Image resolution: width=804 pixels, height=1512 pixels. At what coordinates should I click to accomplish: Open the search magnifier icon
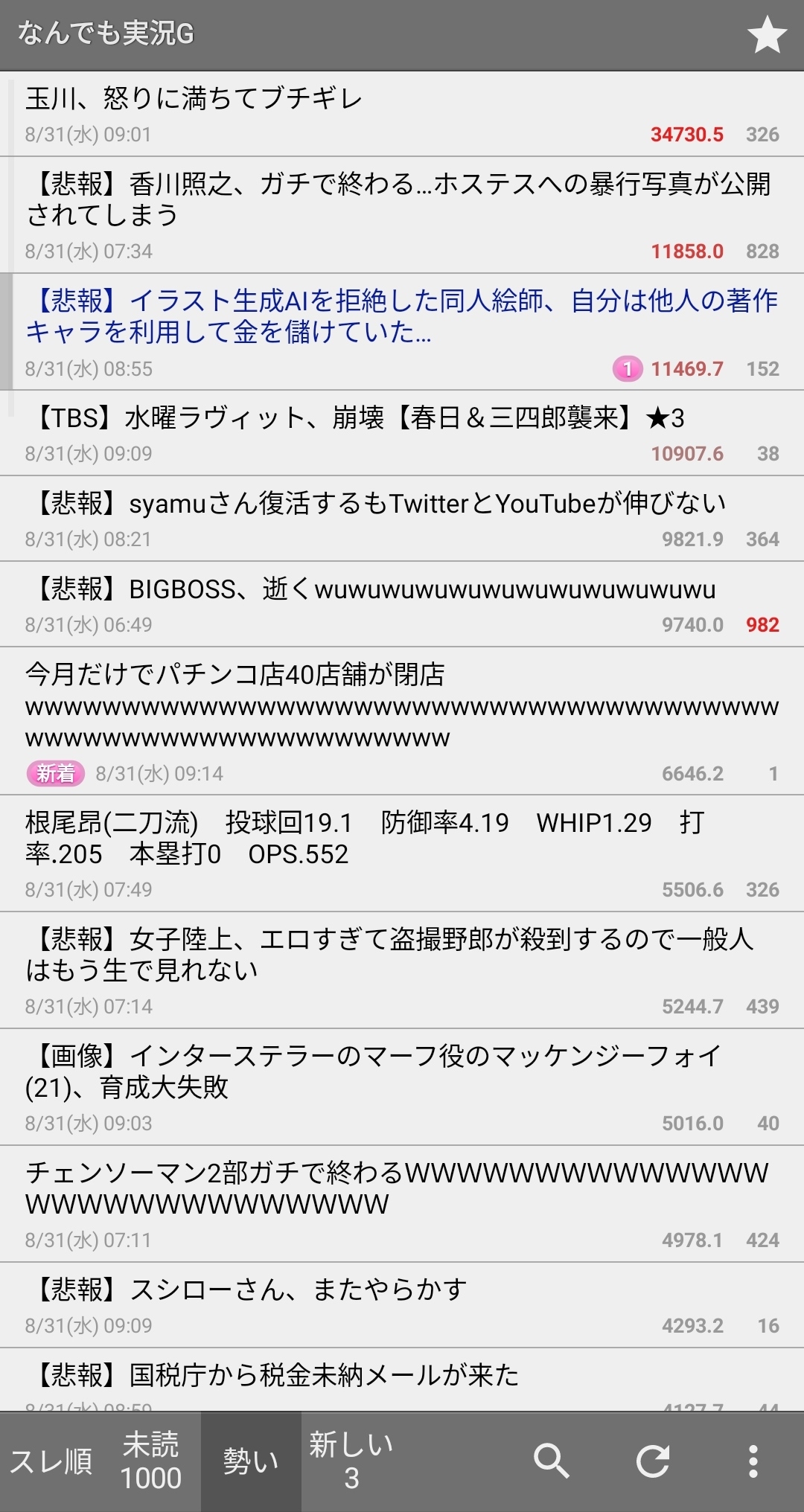(x=552, y=1461)
